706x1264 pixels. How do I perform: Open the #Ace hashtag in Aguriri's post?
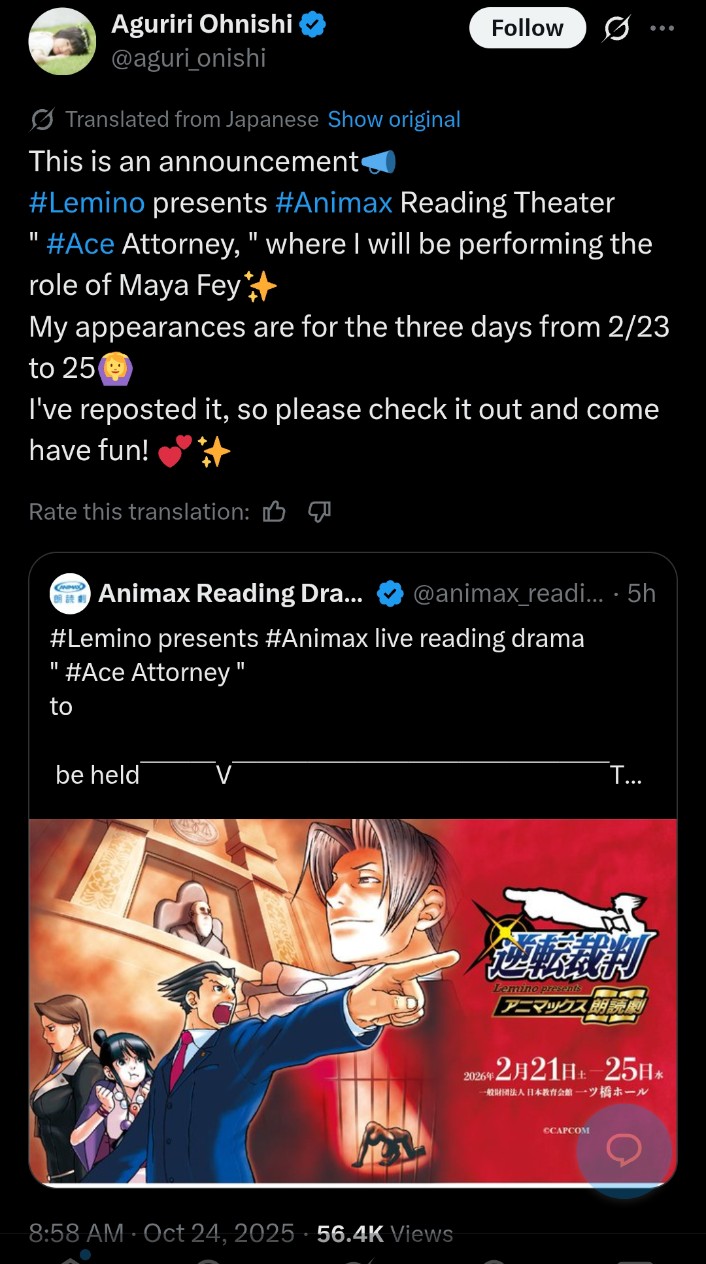tap(78, 245)
